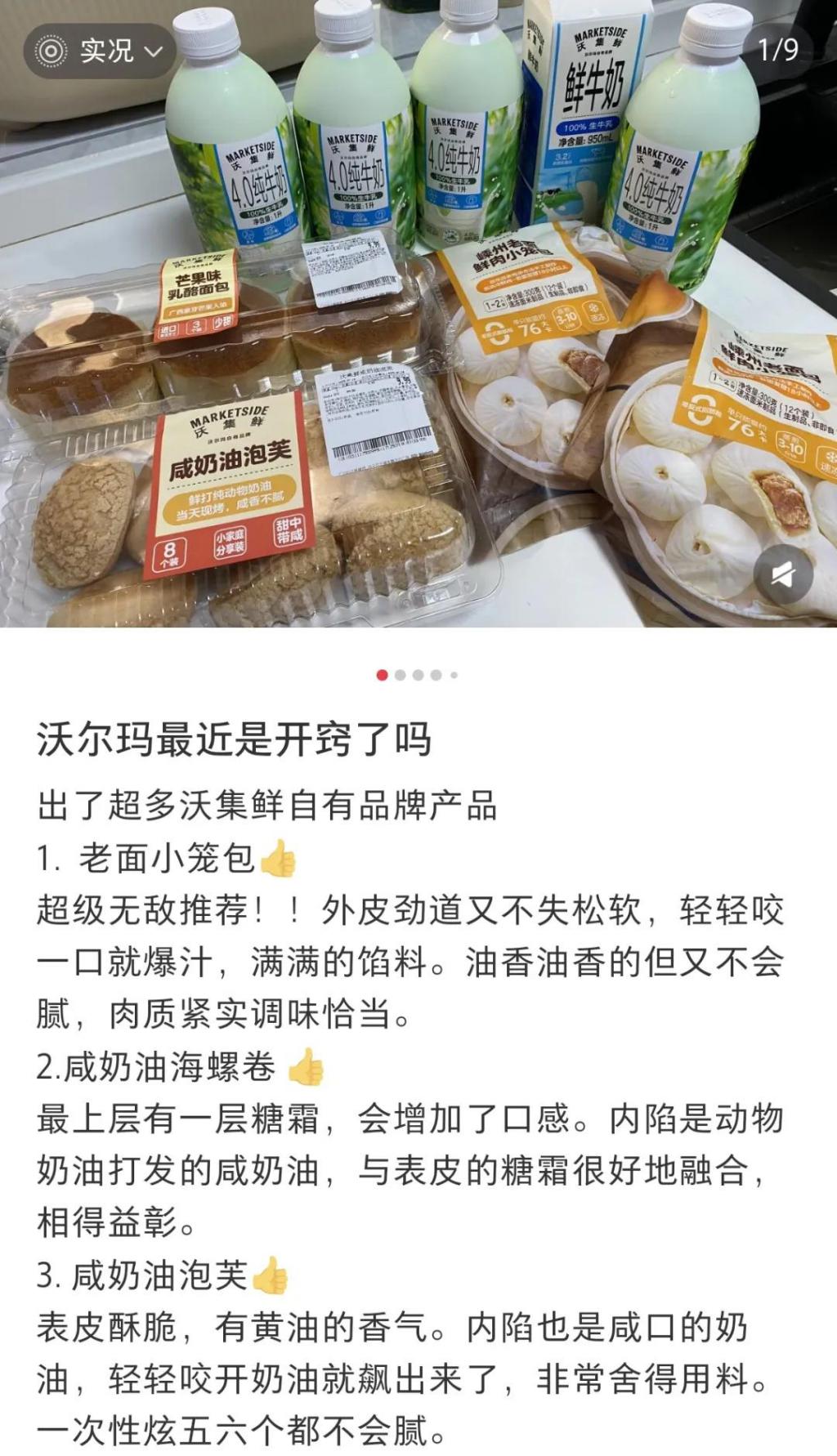Expand the 实况 live photo dropdown
Image resolution: width=837 pixels, height=1456 pixels.
pyautogui.click(x=99, y=51)
